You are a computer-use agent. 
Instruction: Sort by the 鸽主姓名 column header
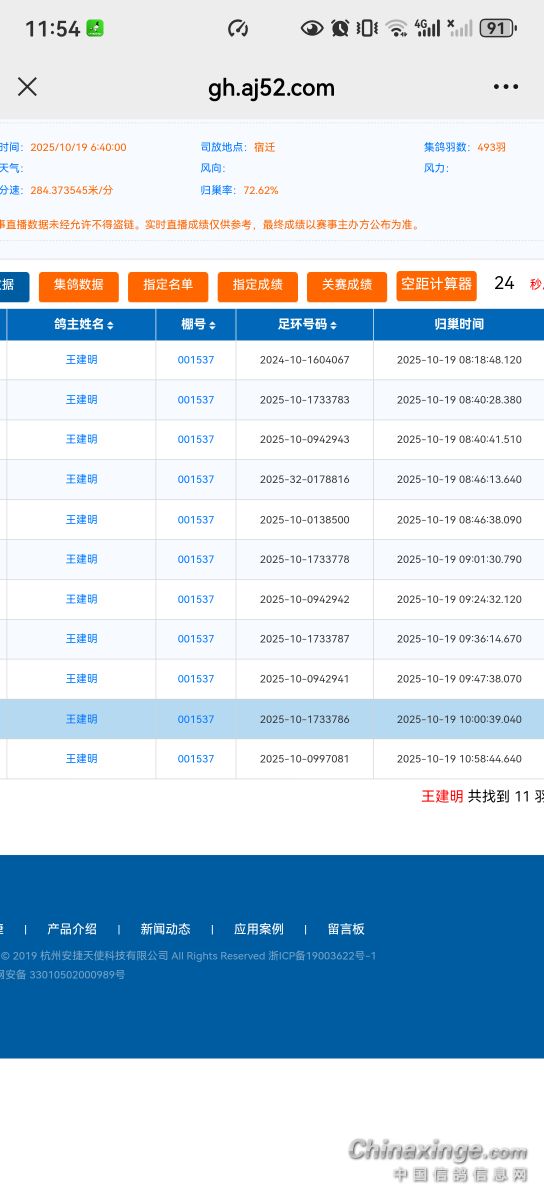[84, 325]
